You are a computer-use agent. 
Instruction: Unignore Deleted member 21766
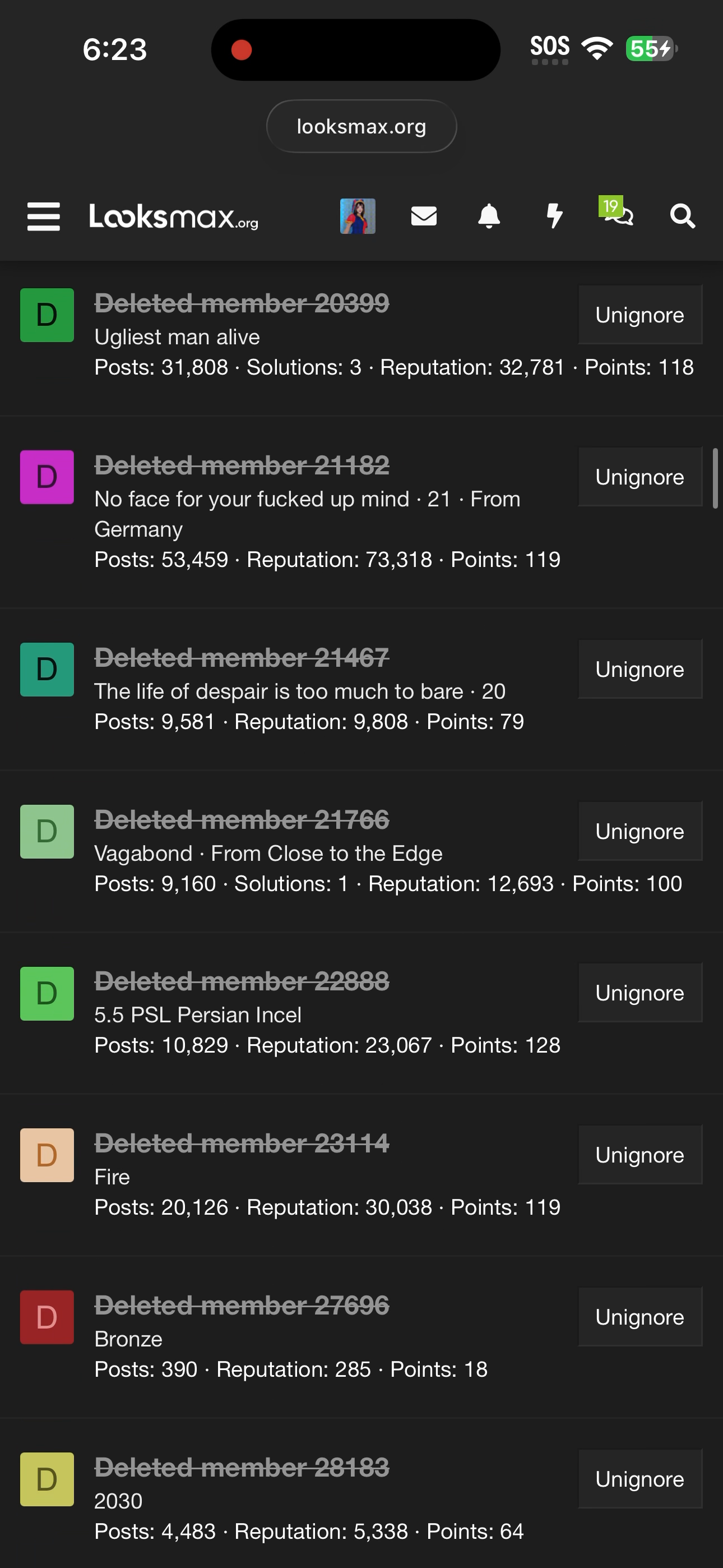(639, 832)
